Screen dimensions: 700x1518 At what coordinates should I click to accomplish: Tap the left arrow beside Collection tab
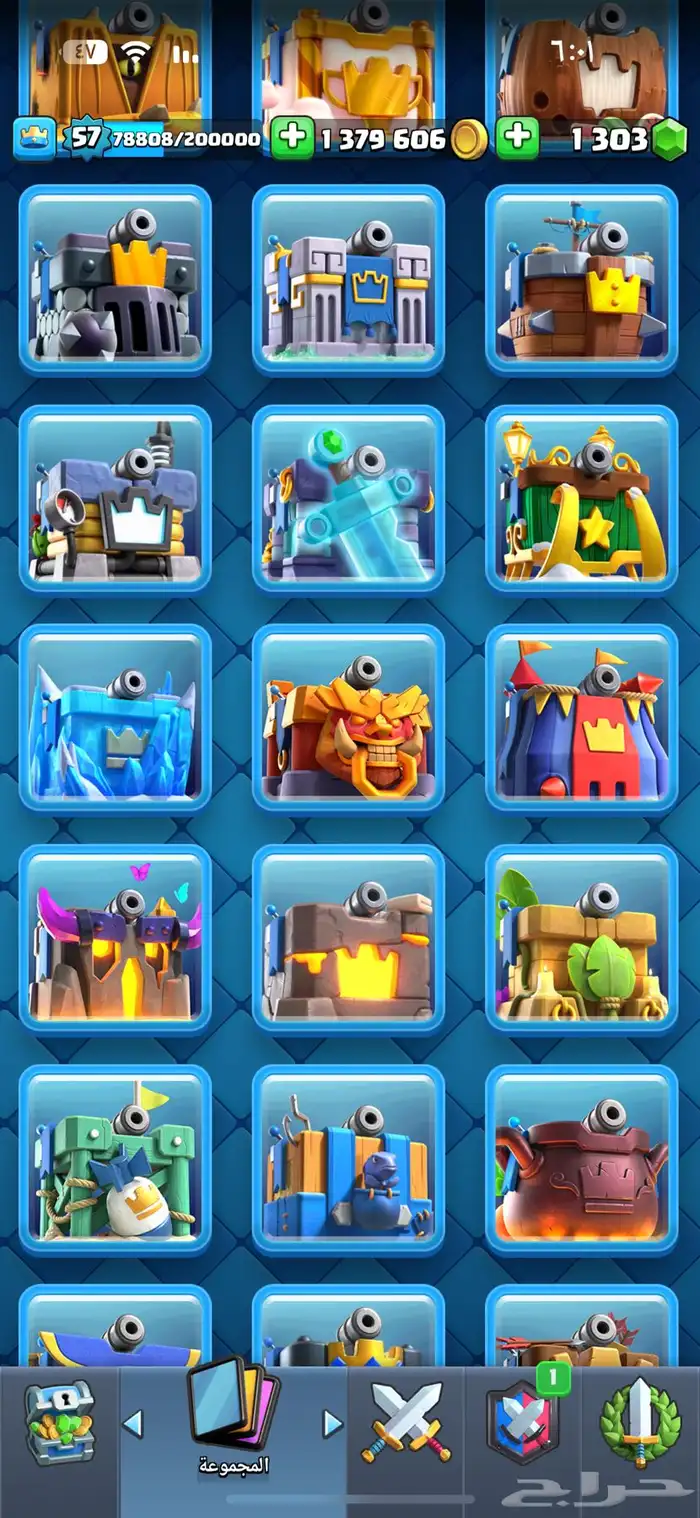point(133,1423)
